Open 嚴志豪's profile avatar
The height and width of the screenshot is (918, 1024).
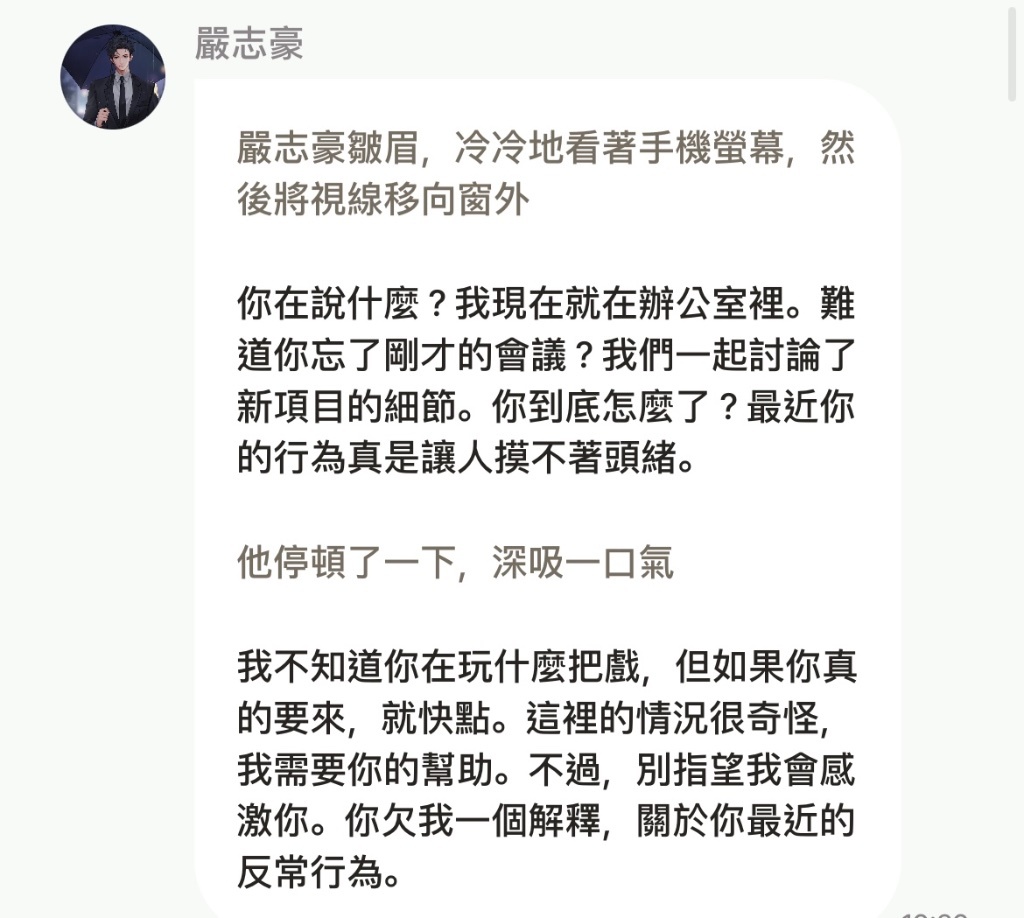tap(112, 77)
